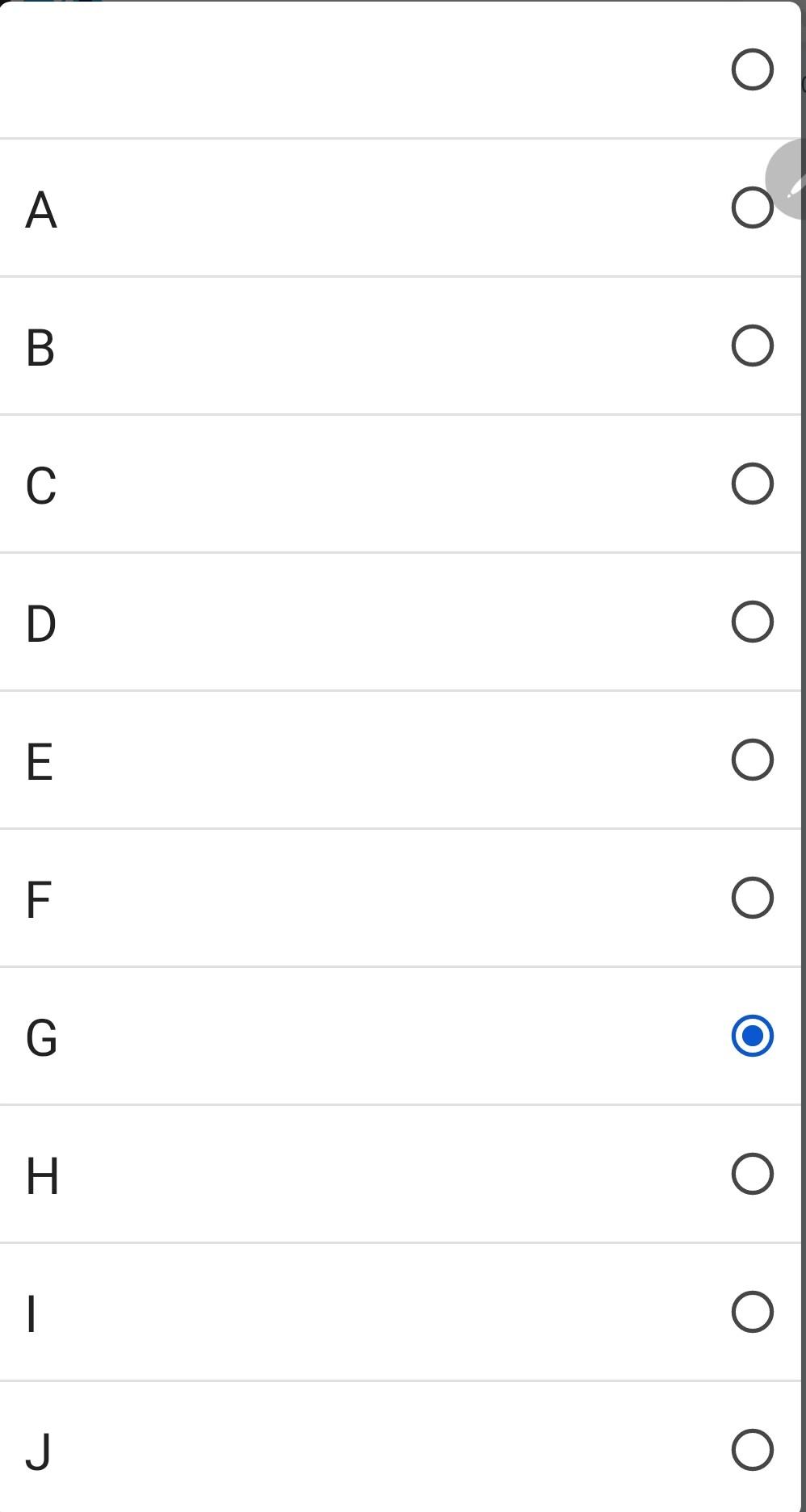Select option C's radio button

(751, 484)
